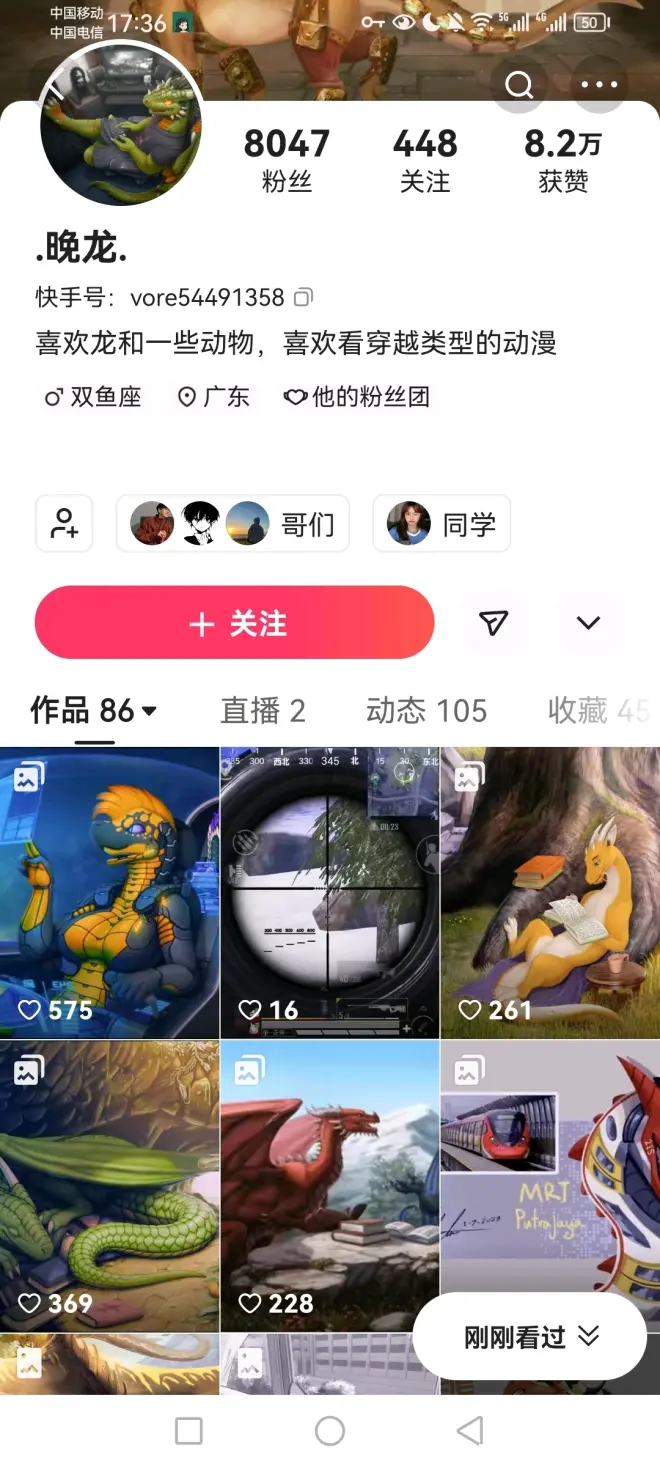This screenshot has width=660, height=1467.
Task: Switch to the 直播 2 tab
Action: tap(262, 710)
